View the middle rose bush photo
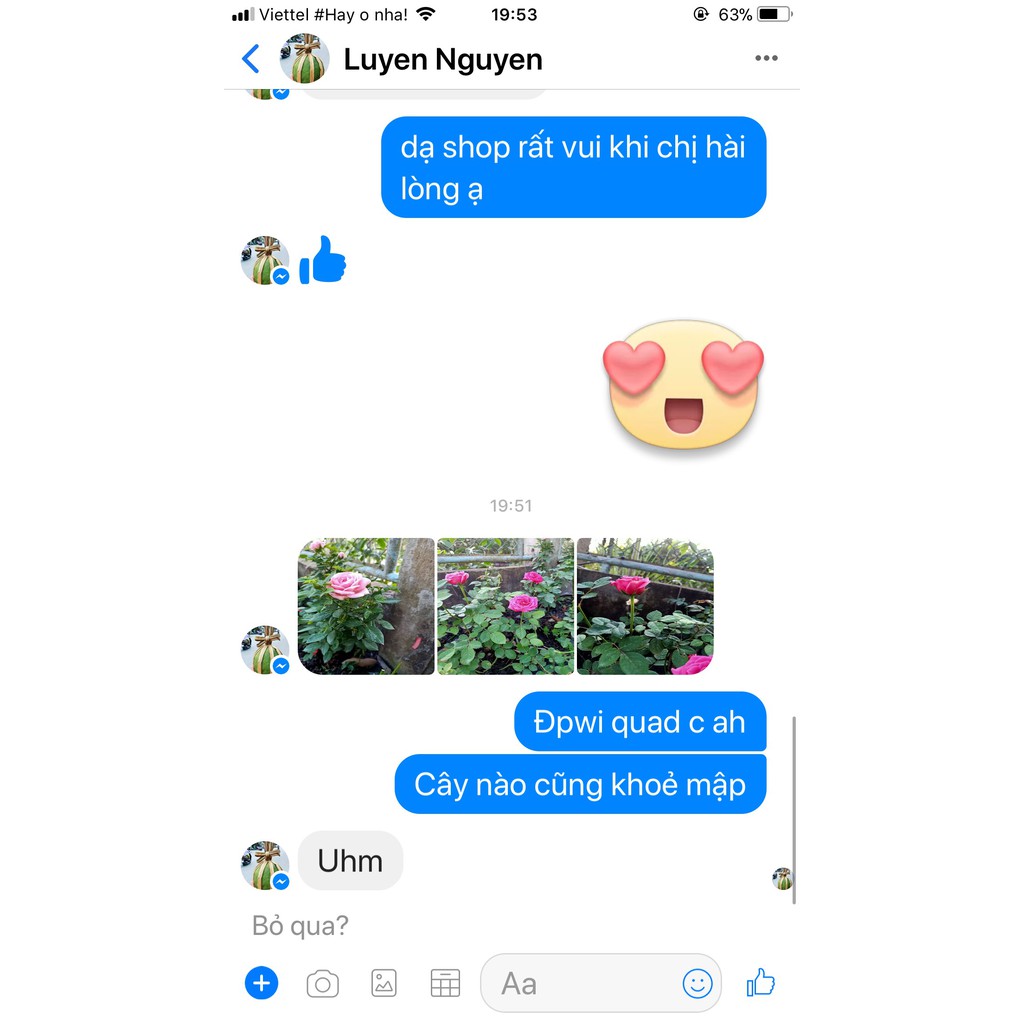The width and height of the screenshot is (1024, 1024). [506, 606]
